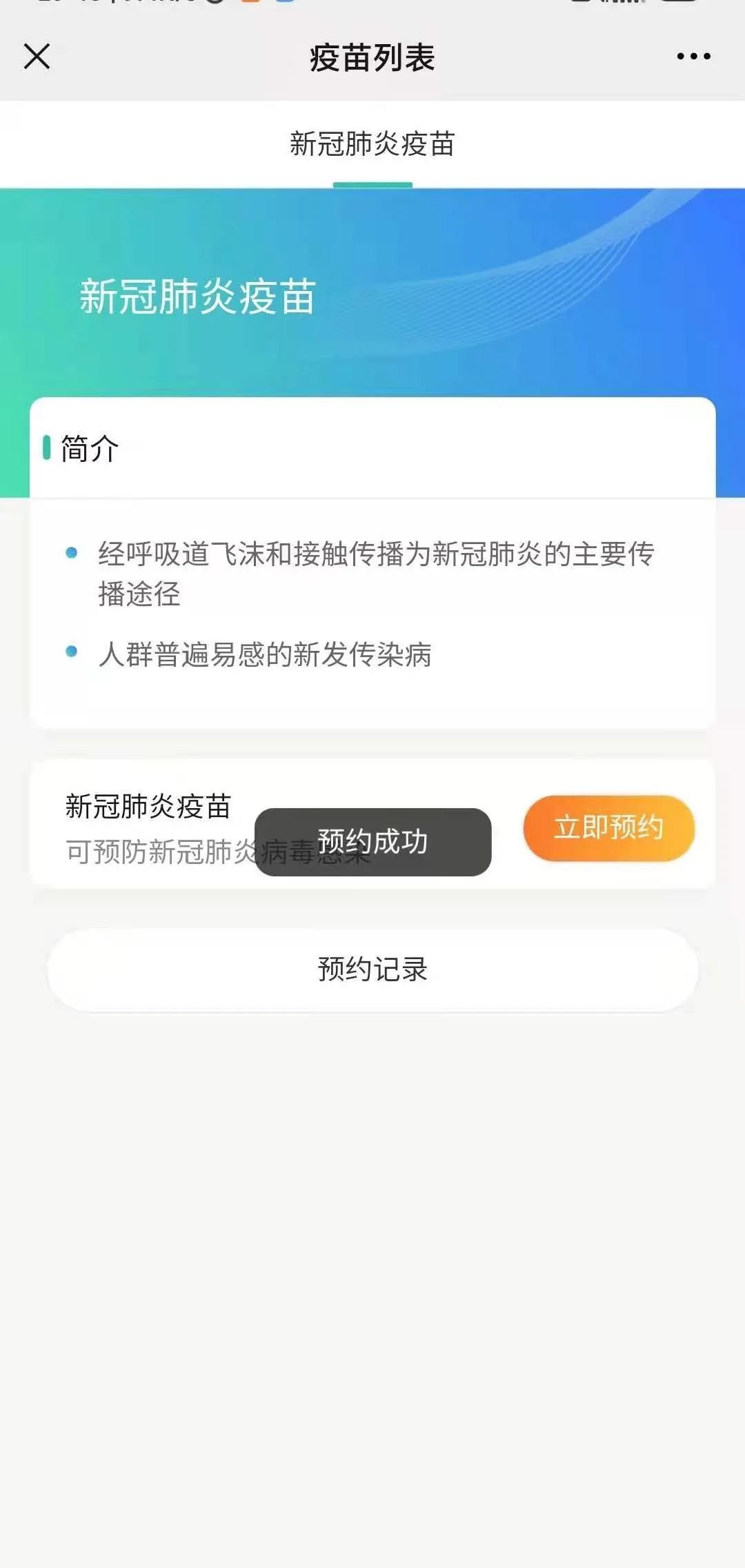Select the 新冠肺炎疫苗 tab

pos(372,145)
